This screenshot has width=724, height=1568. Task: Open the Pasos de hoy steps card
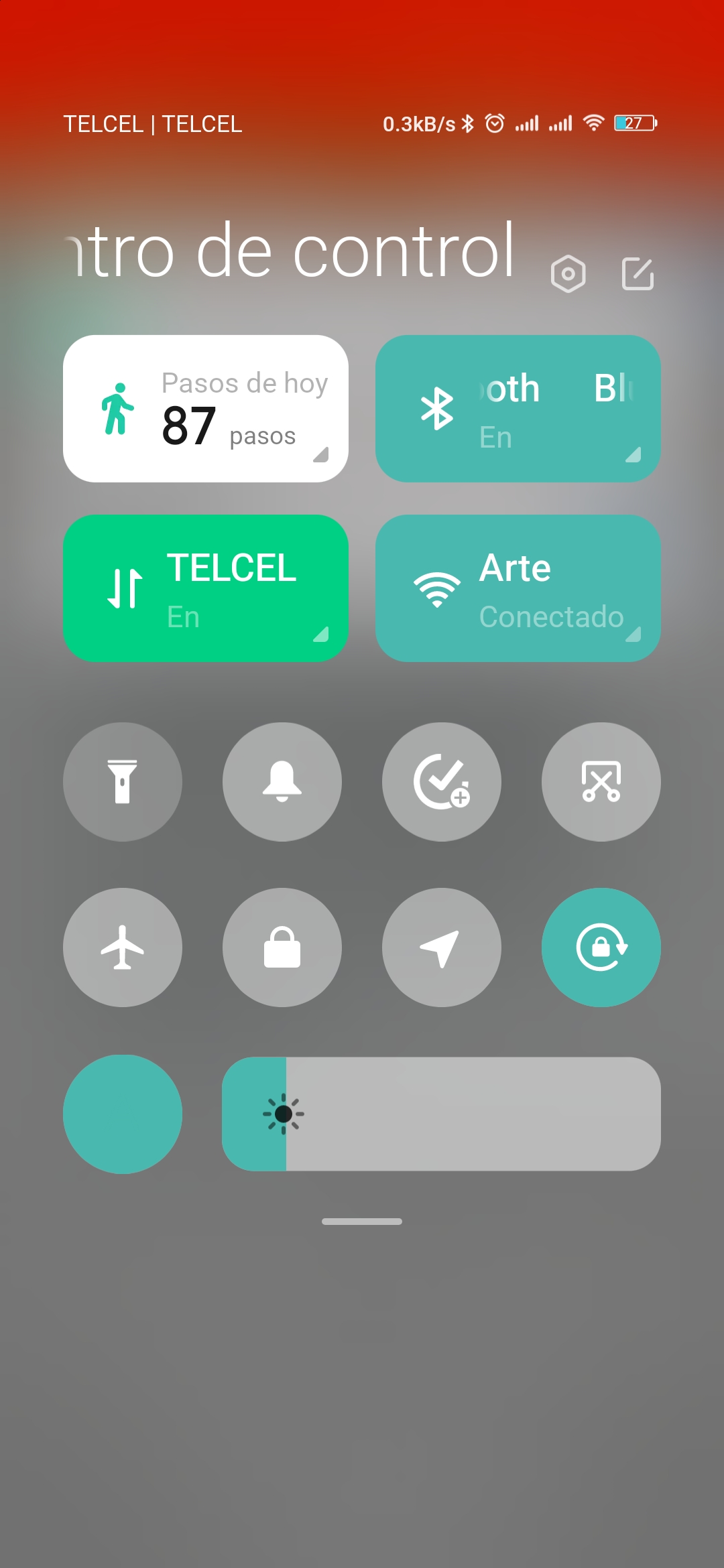(206, 409)
